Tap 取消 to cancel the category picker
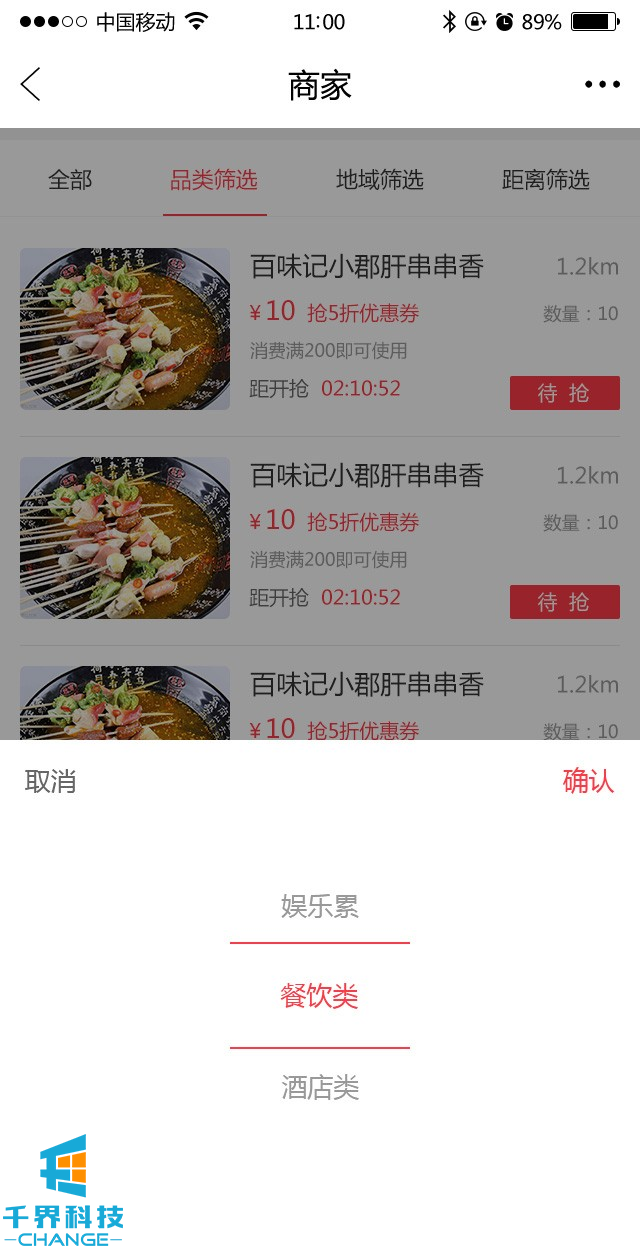Image resolution: width=640 pixels, height=1250 pixels. pyautogui.click(x=50, y=781)
